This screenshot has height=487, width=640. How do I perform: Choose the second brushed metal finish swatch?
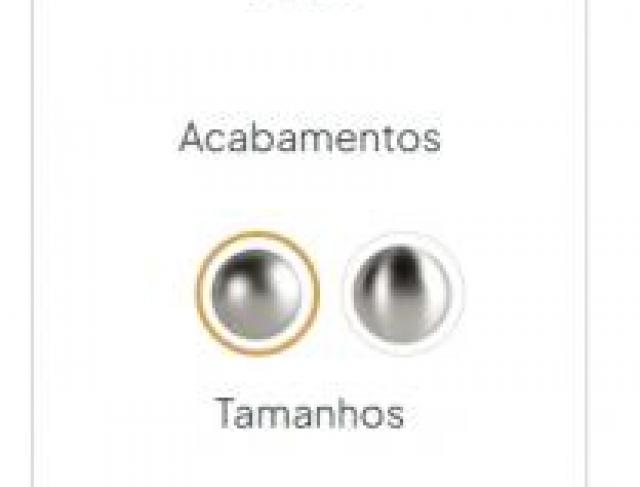(403, 292)
